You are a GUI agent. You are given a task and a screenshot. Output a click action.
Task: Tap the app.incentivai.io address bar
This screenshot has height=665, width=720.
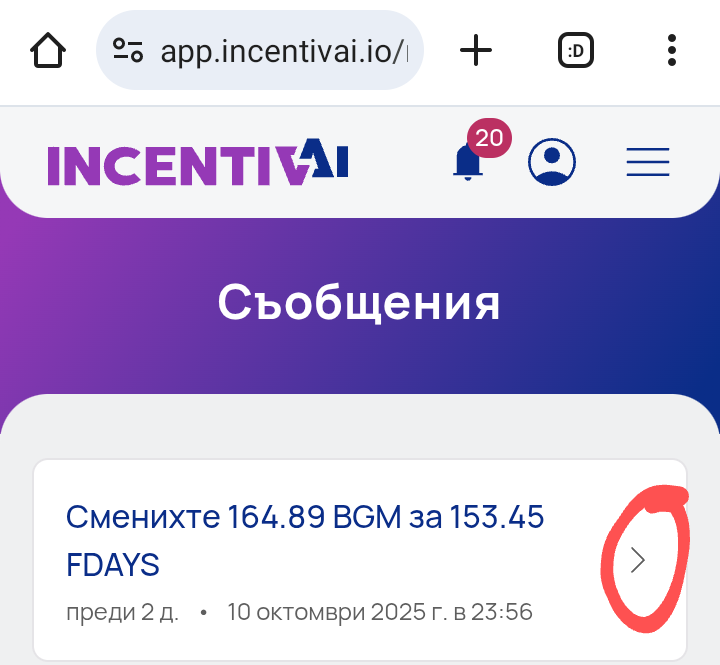pyautogui.click(x=270, y=50)
